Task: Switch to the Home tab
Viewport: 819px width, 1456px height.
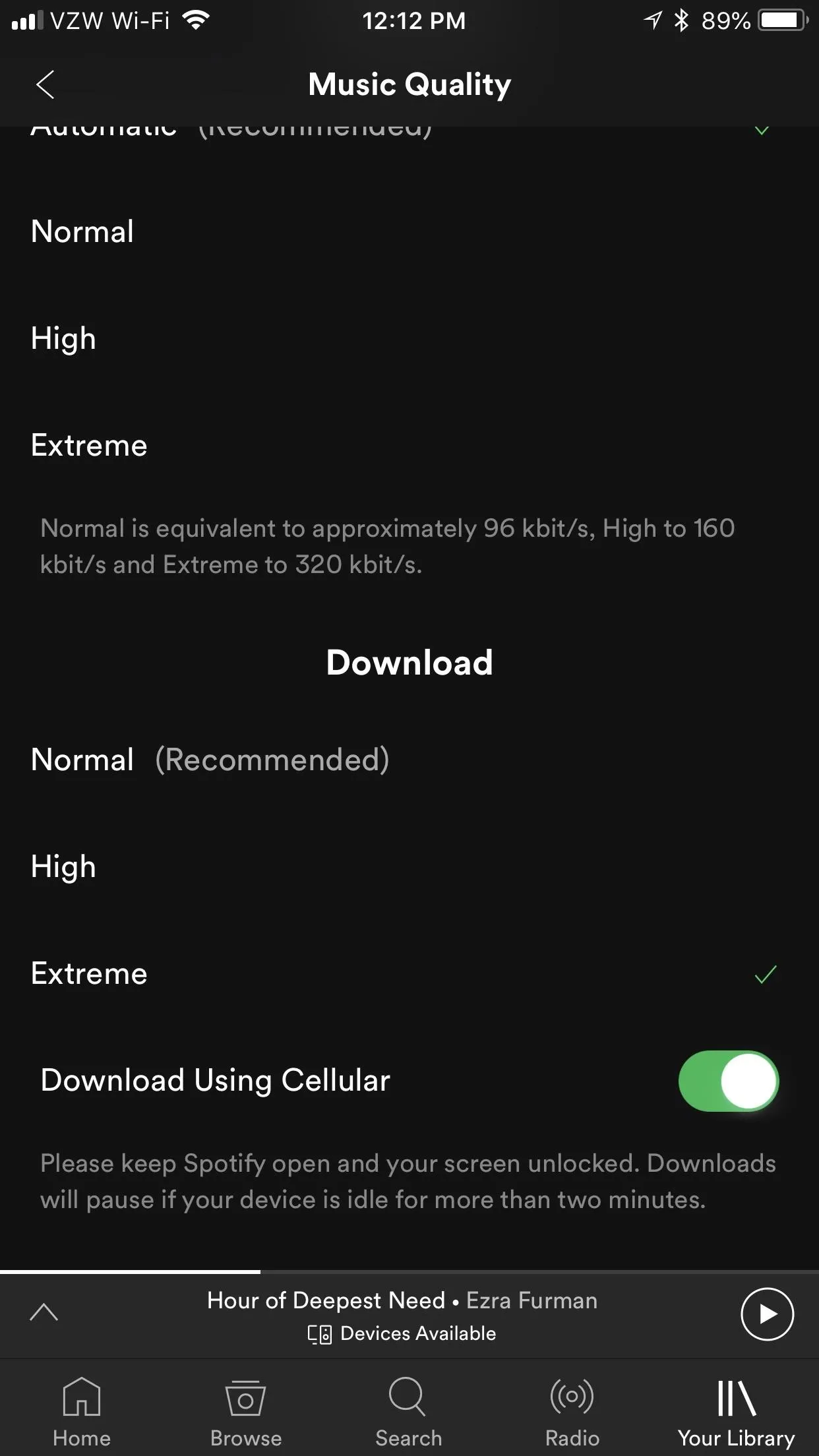Action: tap(82, 1410)
